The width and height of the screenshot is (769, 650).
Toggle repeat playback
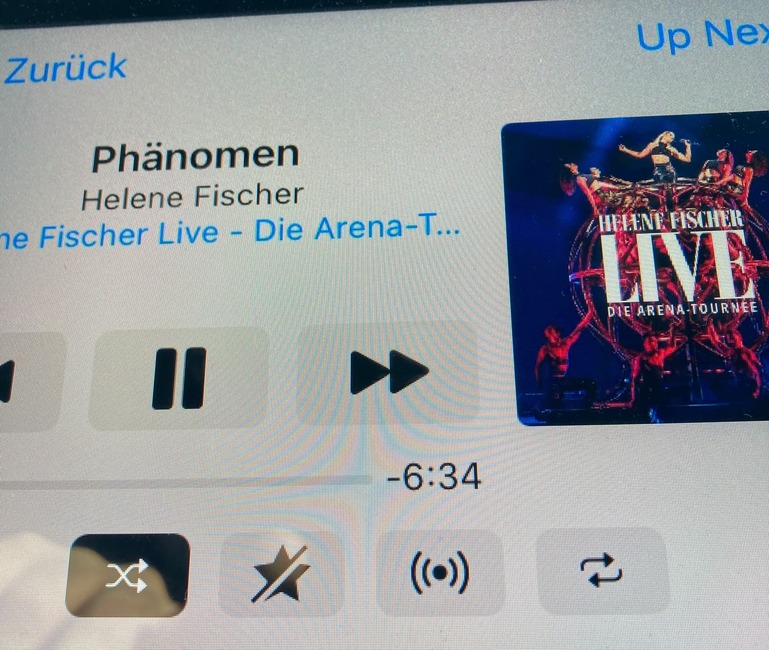pyautogui.click(x=602, y=571)
